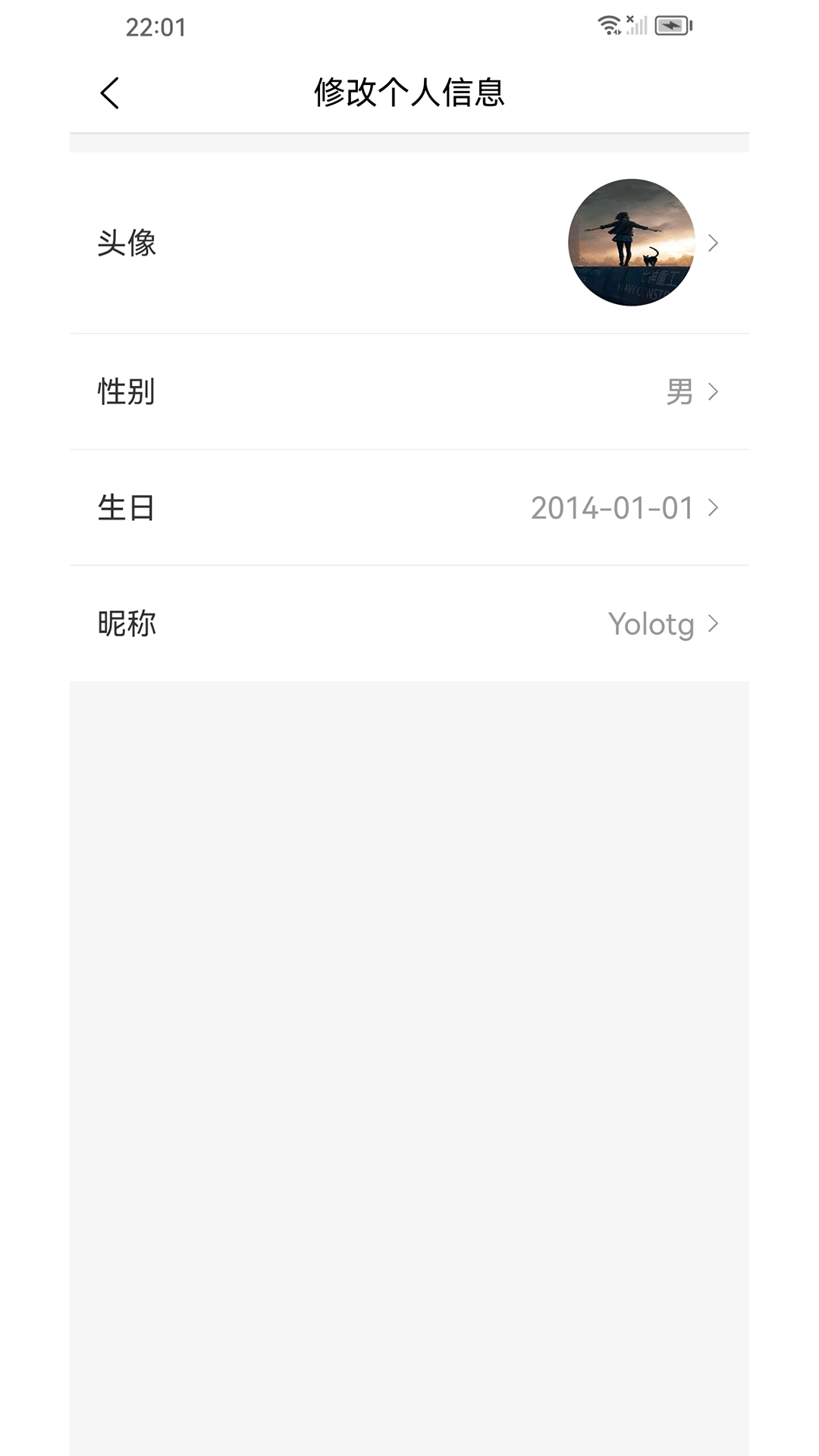819x1456 pixels.
Task: Tap the chevron beside 头像 row
Action: (x=714, y=242)
